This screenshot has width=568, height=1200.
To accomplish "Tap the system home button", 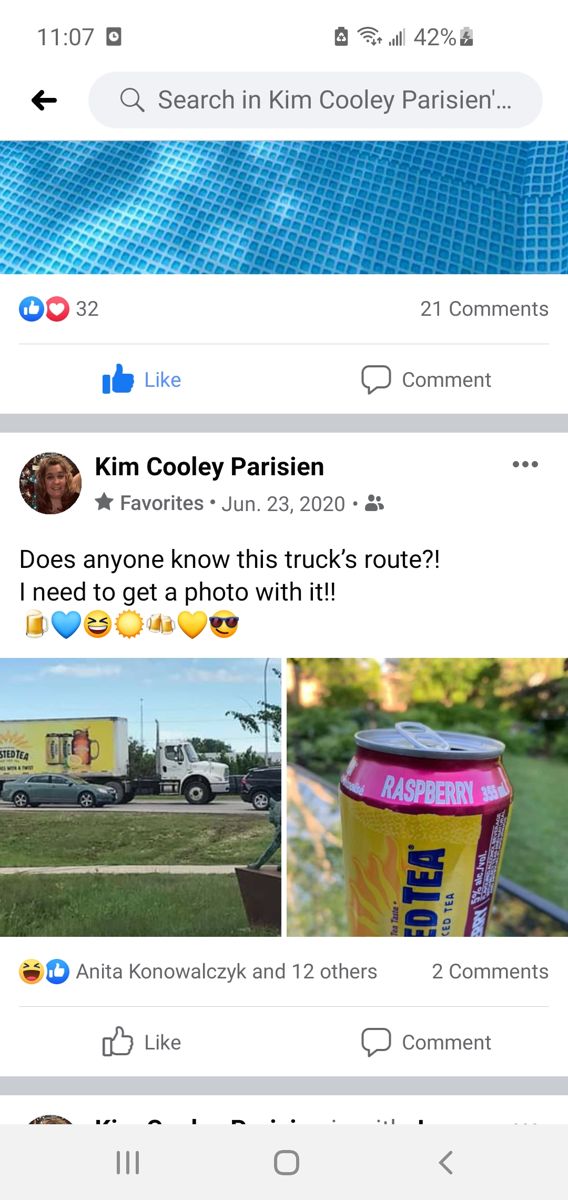I will tap(286, 1162).
